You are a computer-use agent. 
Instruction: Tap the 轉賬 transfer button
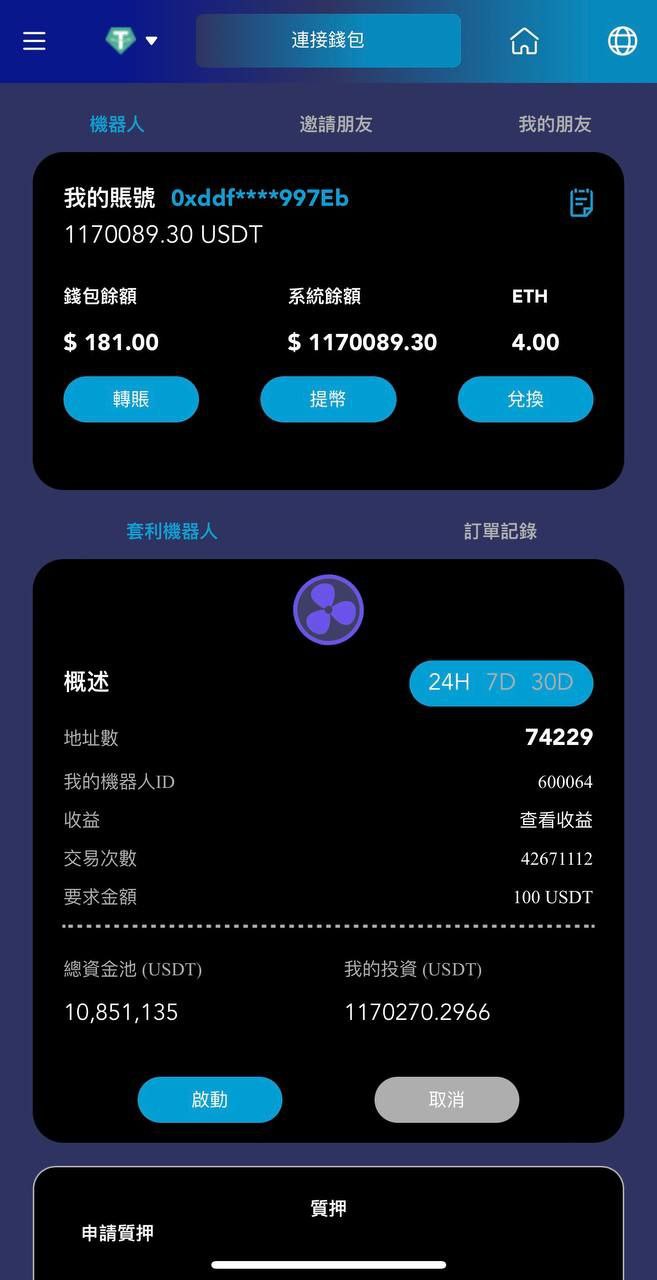pyautogui.click(x=131, y=399)
